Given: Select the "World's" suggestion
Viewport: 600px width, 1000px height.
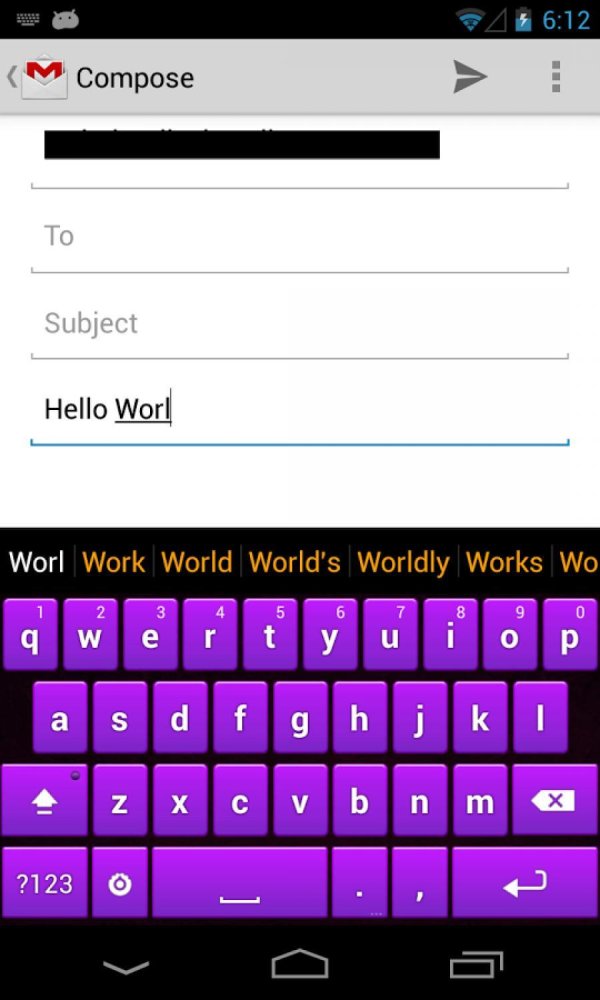Looking at the screenshot, I should click(295, 562).
